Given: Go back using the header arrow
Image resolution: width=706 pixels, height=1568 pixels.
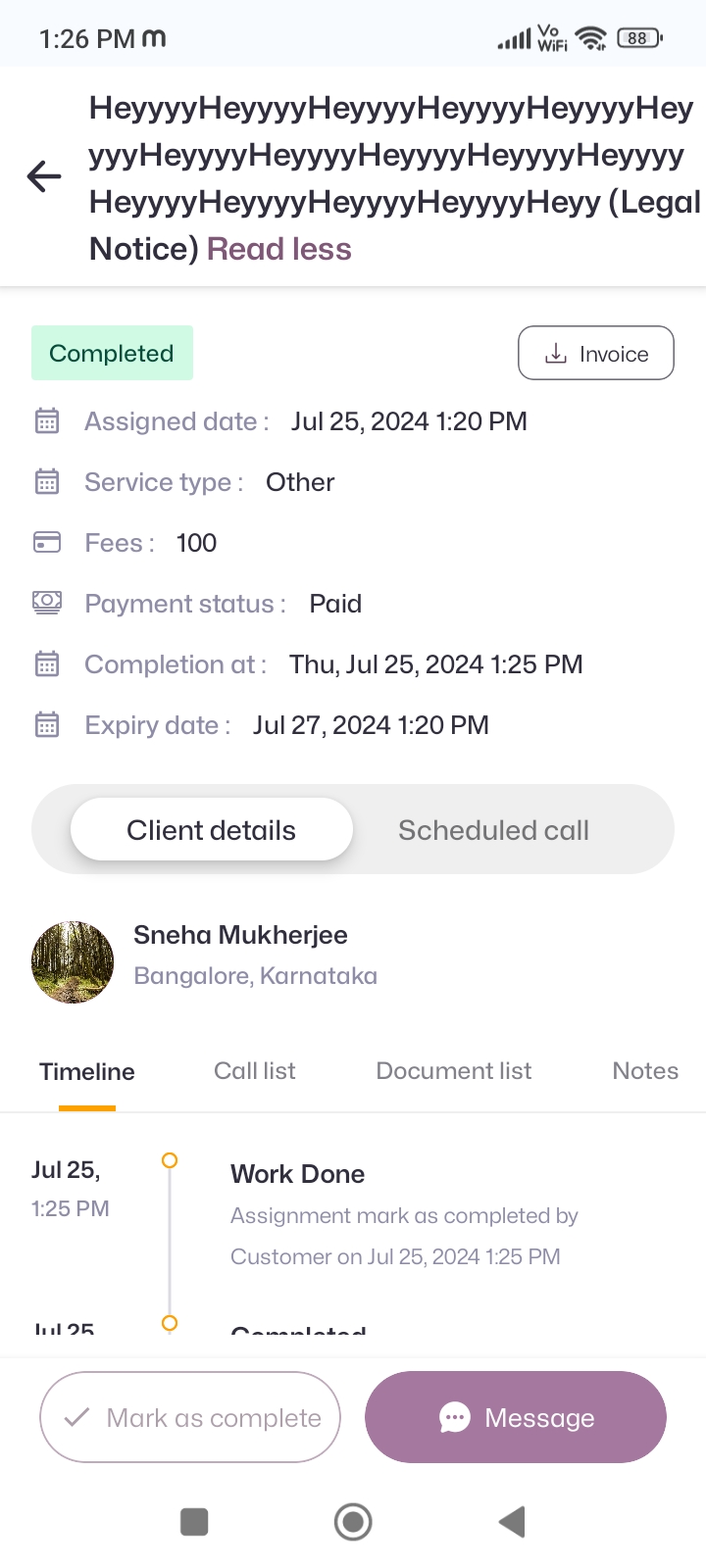Looking at the screenshot, I should point(44,177).
